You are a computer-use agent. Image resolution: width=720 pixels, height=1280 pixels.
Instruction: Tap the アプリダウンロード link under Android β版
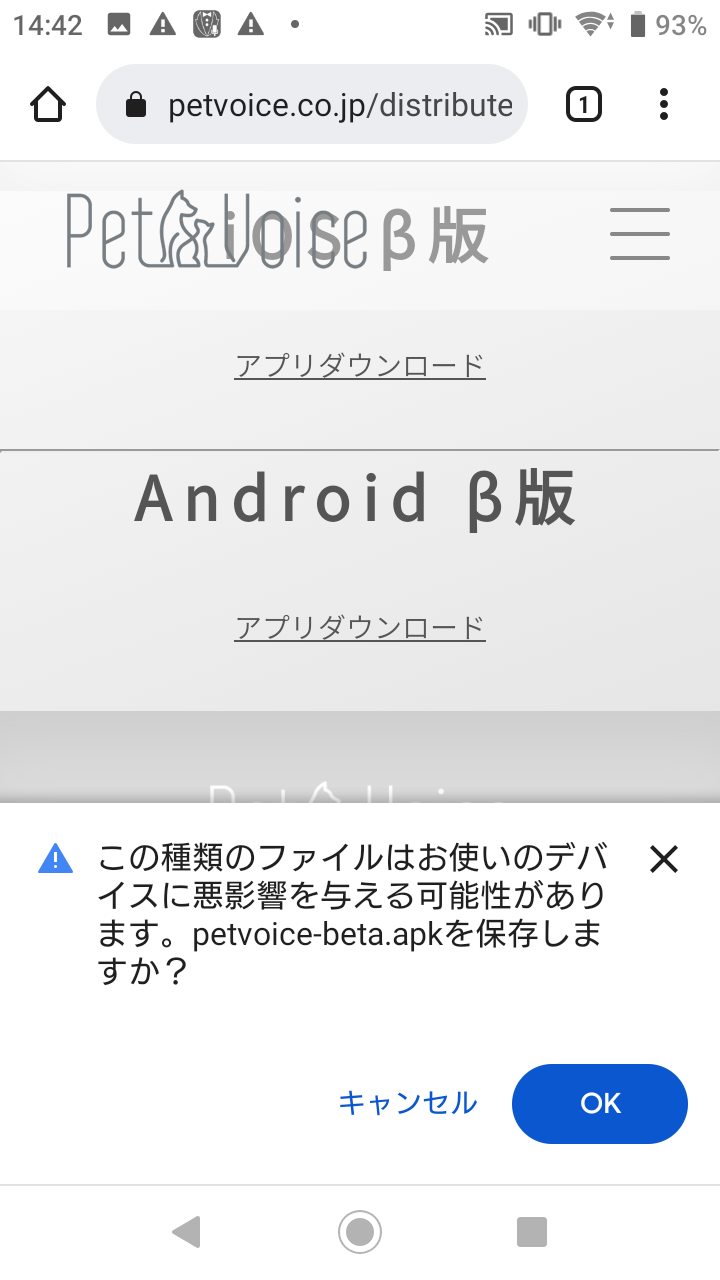[x=360, y=627]
